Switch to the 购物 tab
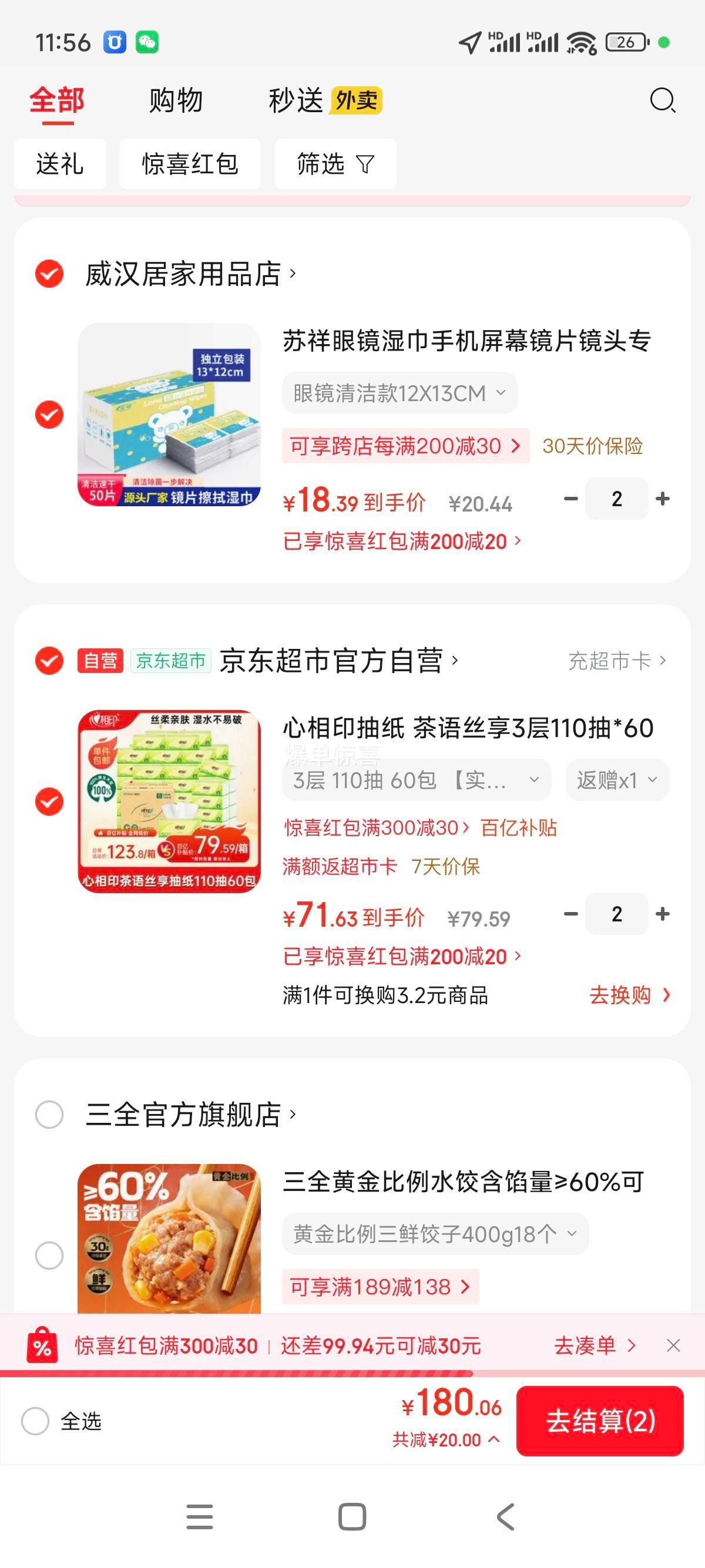The width and height of the screenshot is (705, 1568). pos(175,101)
